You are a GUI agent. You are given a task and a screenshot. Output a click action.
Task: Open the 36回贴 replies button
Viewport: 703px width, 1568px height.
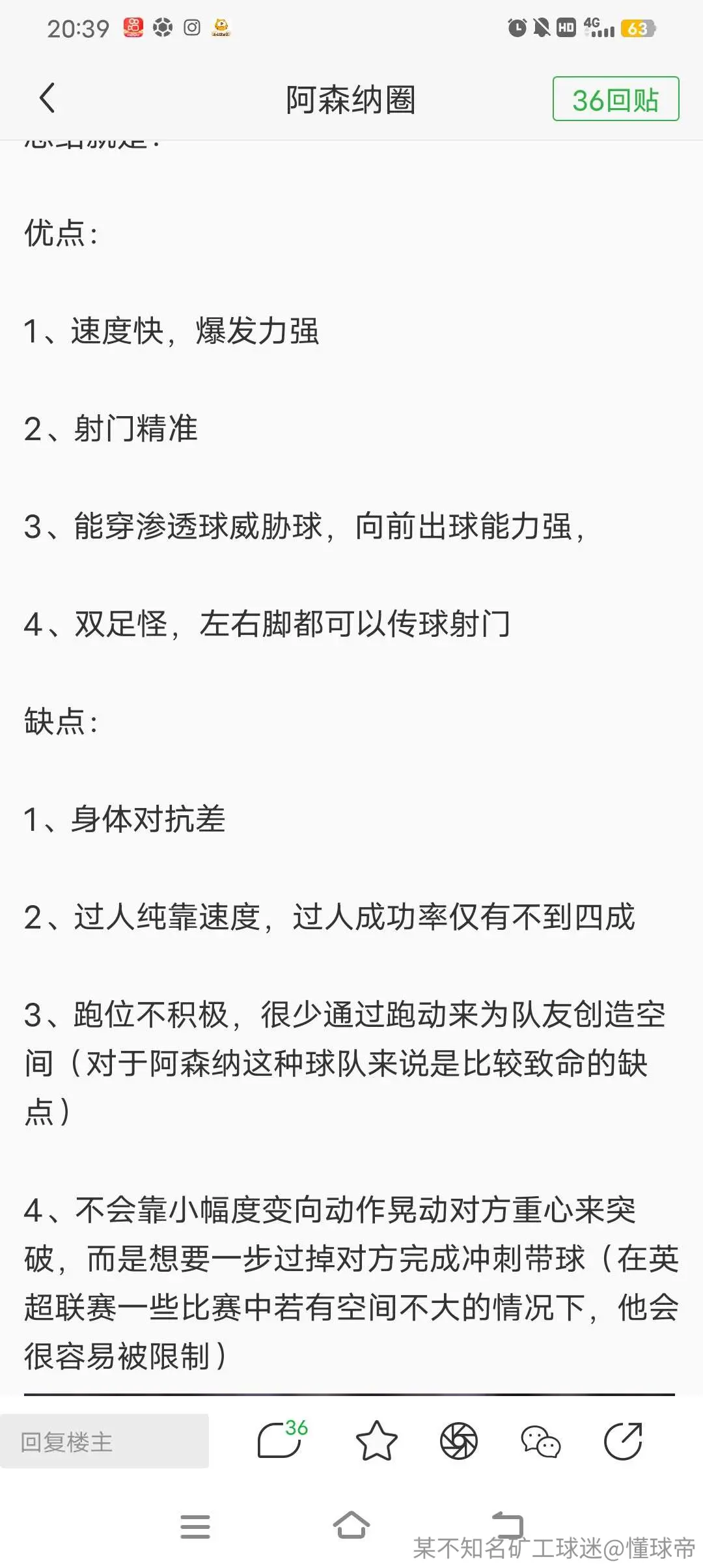(x=616, y=99)
